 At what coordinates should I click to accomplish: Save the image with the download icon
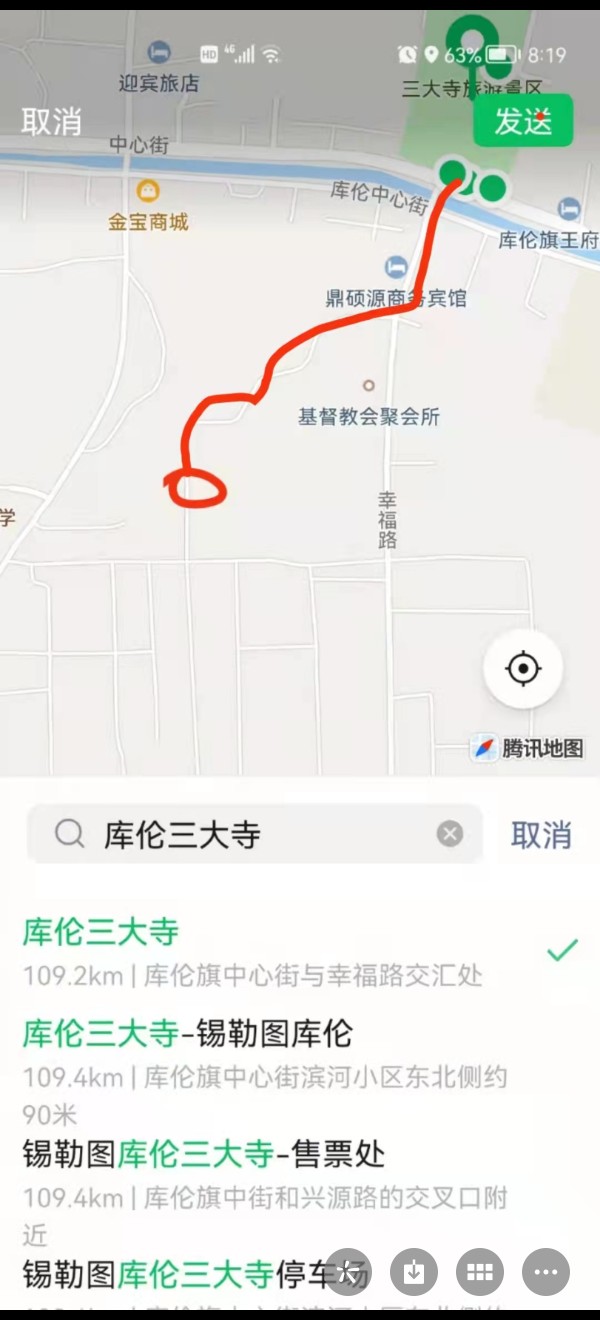(x=413, y=1272)
